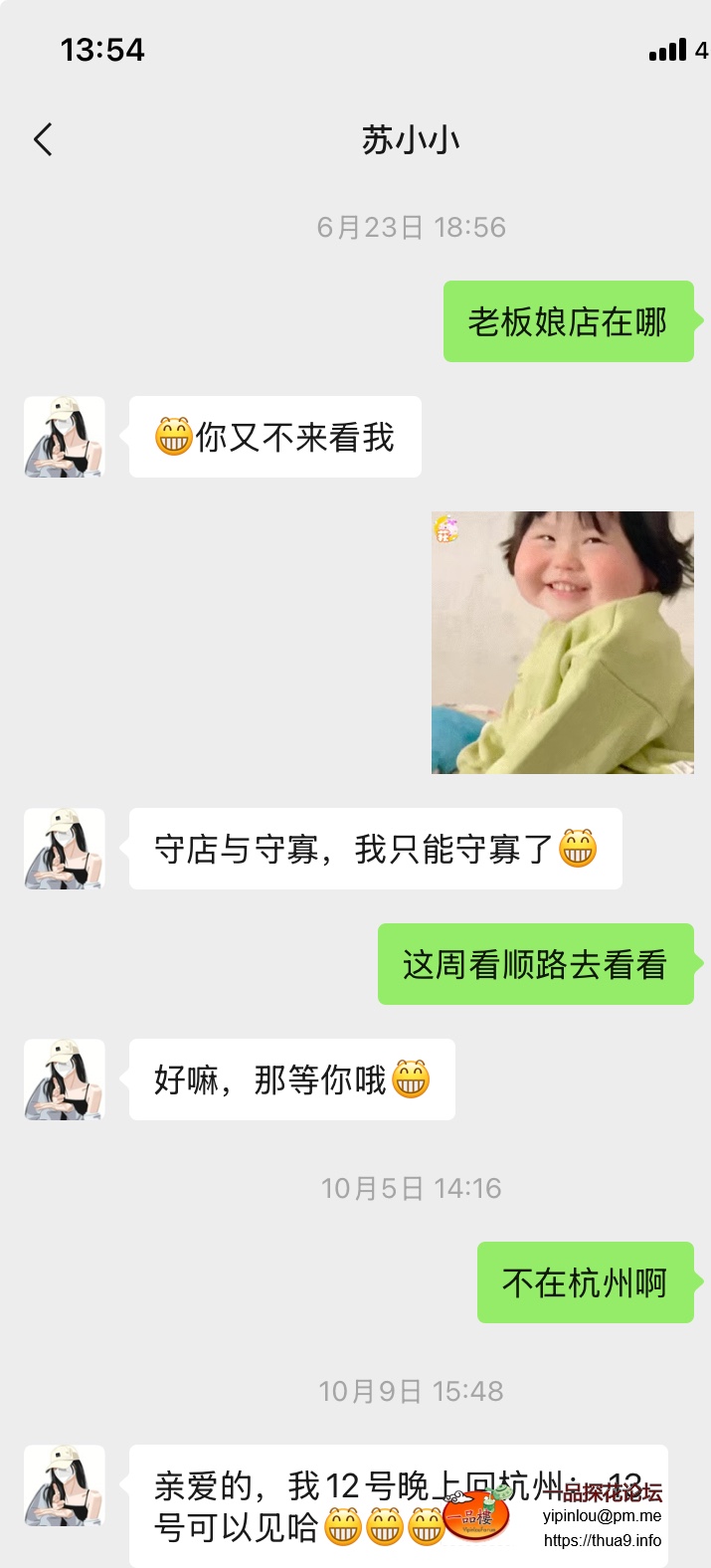The height and width of the screenshot is (1568, 711).
Task: Go back from the 苏小小 chat
Action: click(x=43, y=140)
